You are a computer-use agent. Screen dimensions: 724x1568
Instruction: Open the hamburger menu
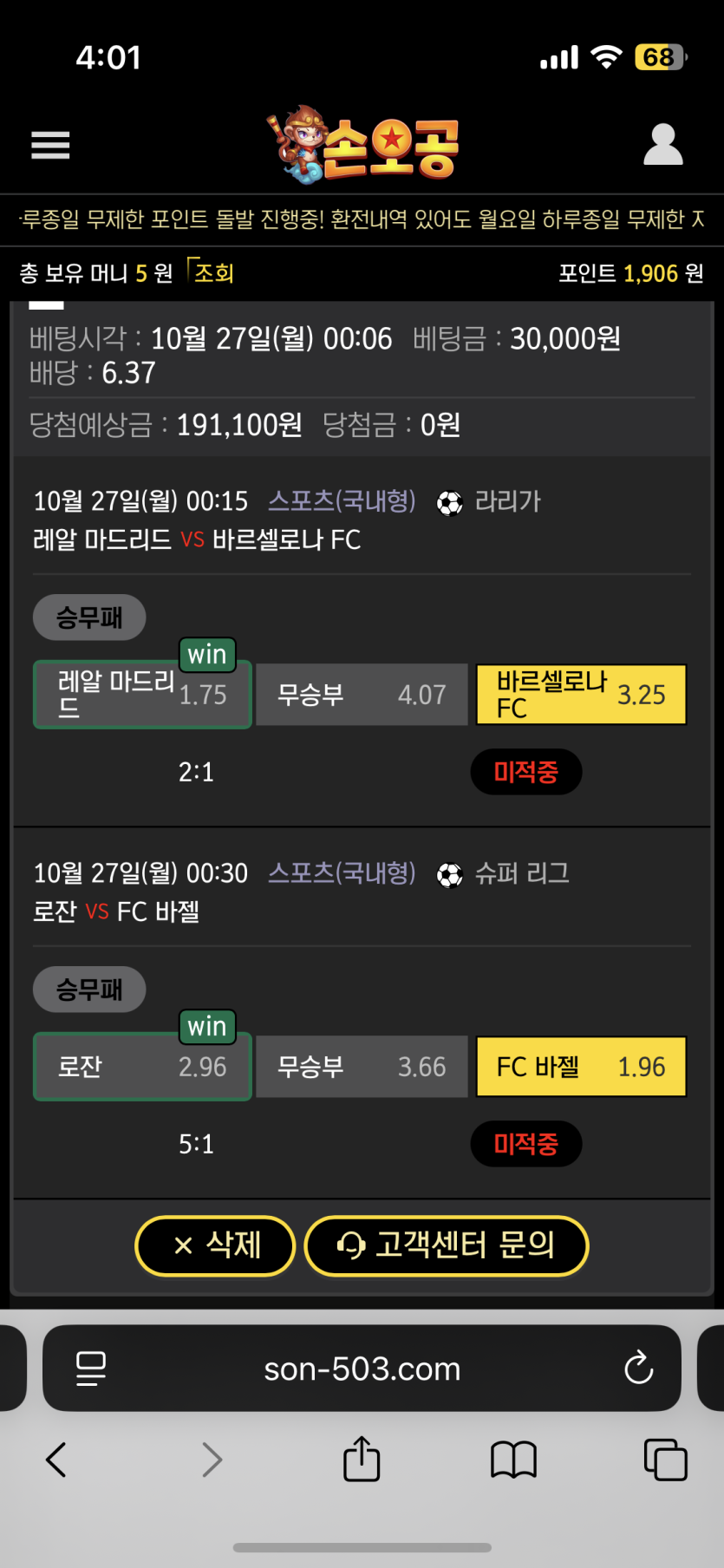[50, 145]
